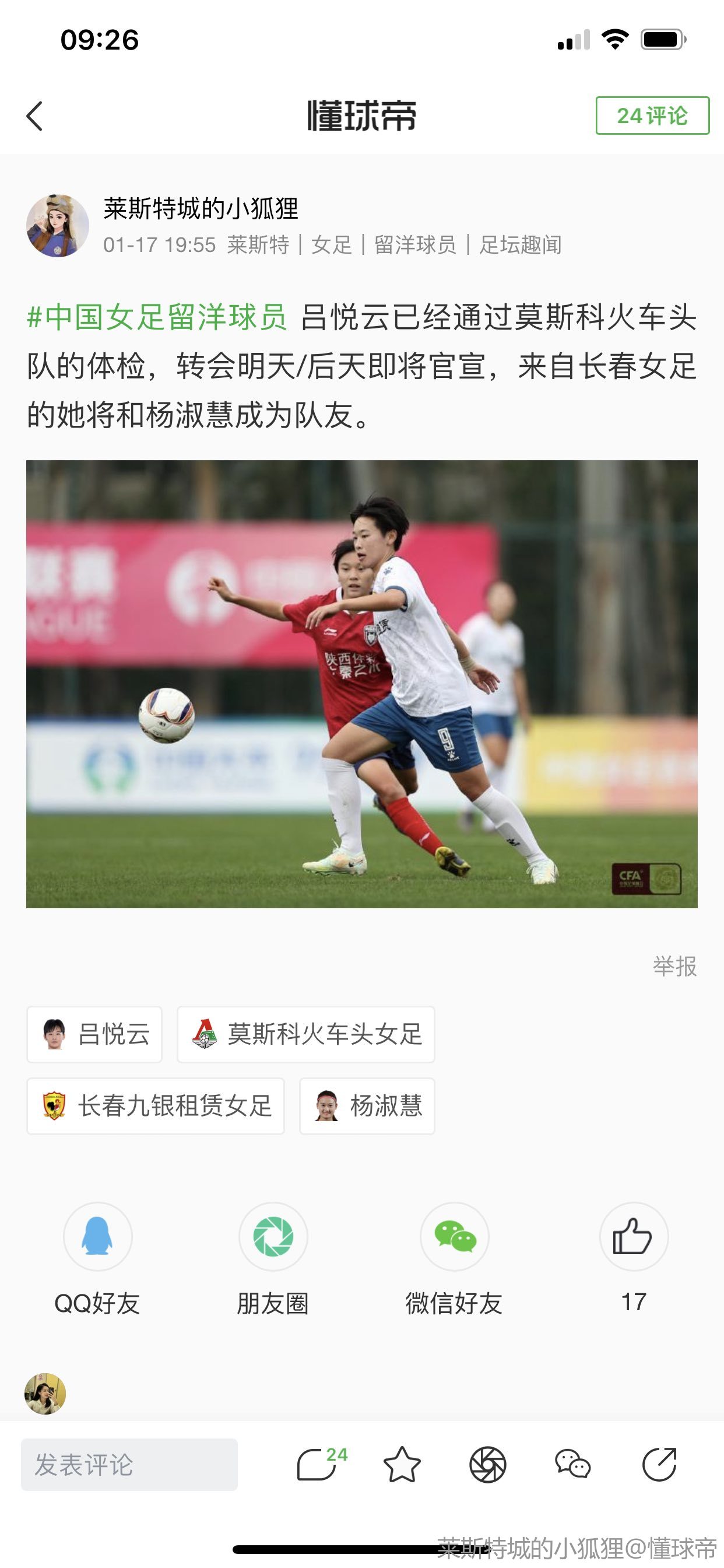Screen dimensions: 724x1568
Task: Open the 长春九银租赁女足 team tag
Action: (155, 1106)
